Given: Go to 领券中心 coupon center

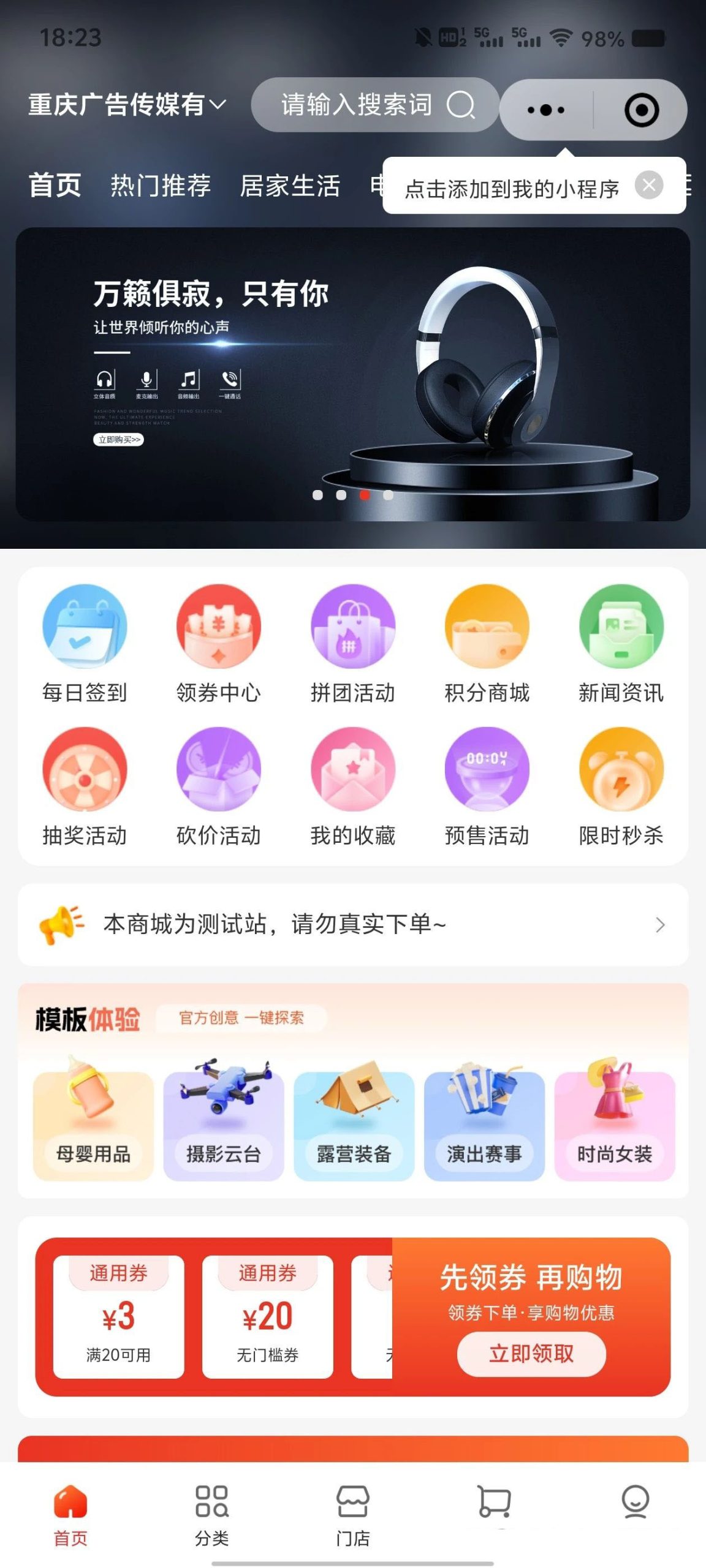Looking at the screenshot, I should [x=219, y=644].
